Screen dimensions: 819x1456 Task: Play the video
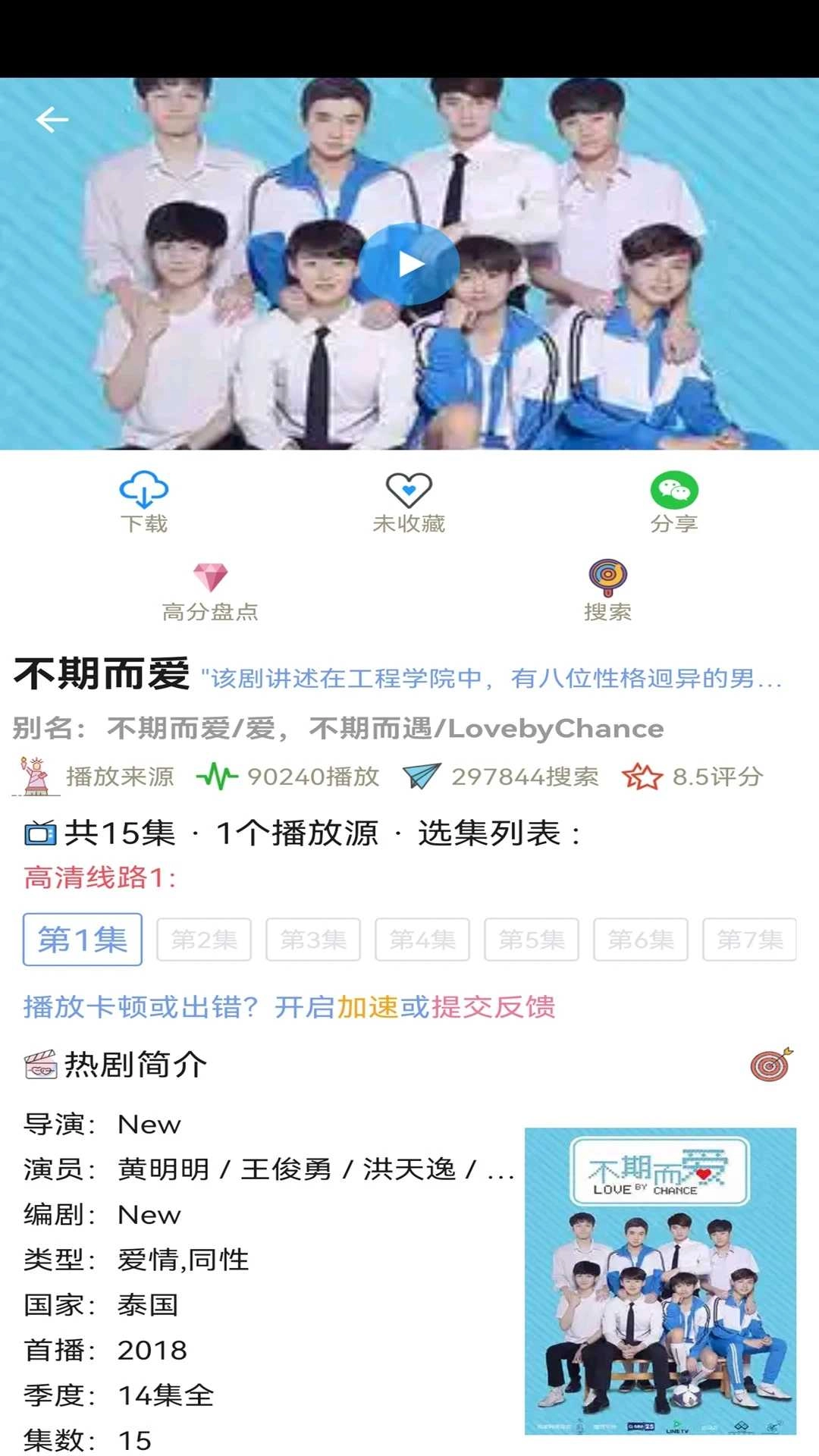pyautogui.click(x=409, y=264)
